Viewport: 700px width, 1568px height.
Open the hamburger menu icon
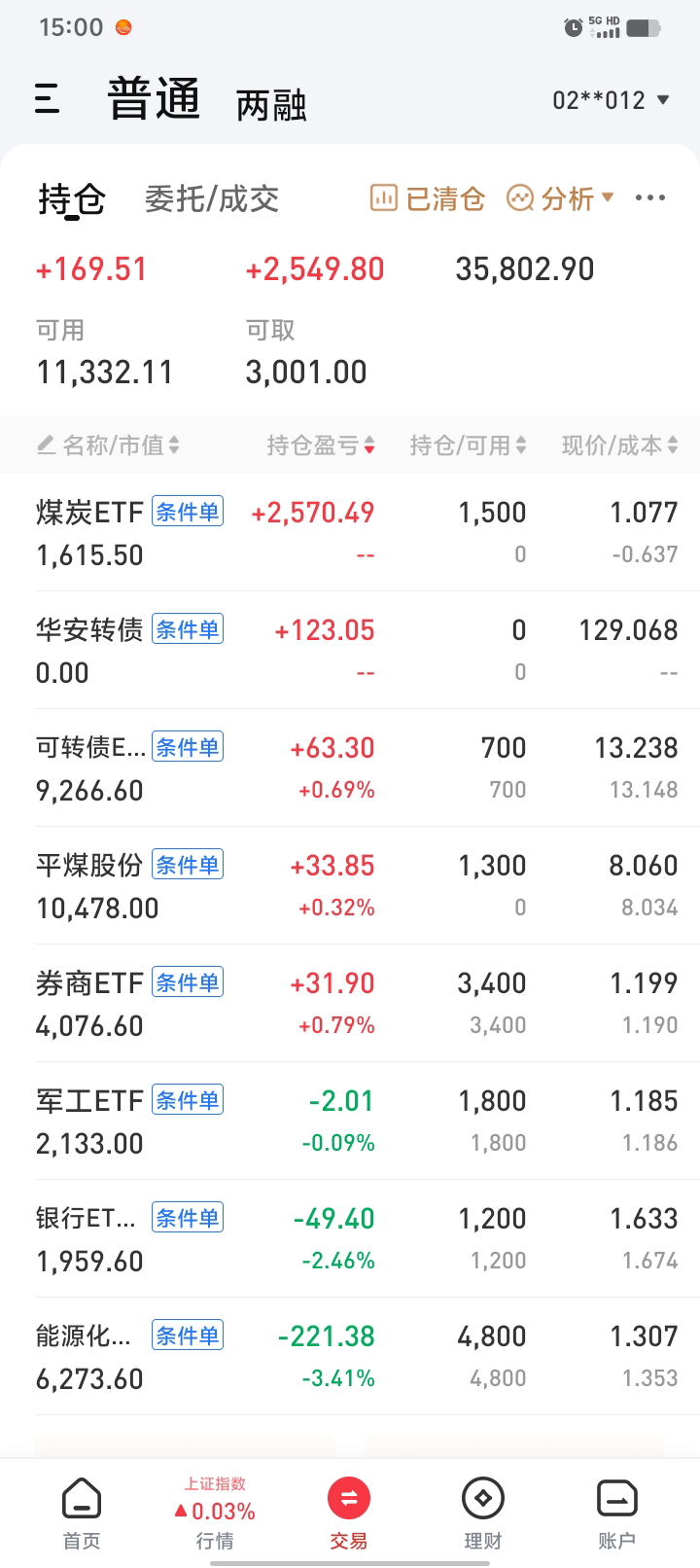47,99
